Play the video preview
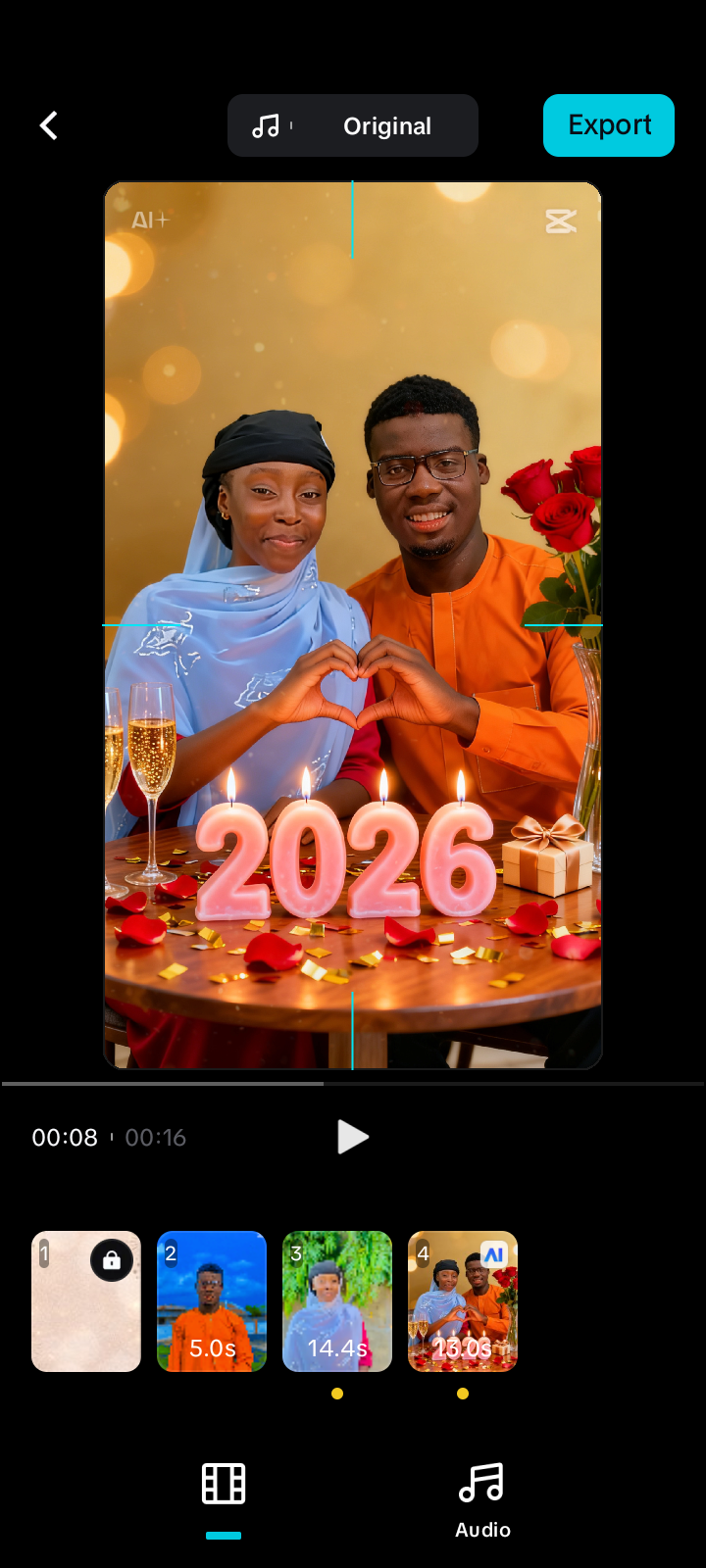The image size is (706, 1568). tap(352, 1137)
